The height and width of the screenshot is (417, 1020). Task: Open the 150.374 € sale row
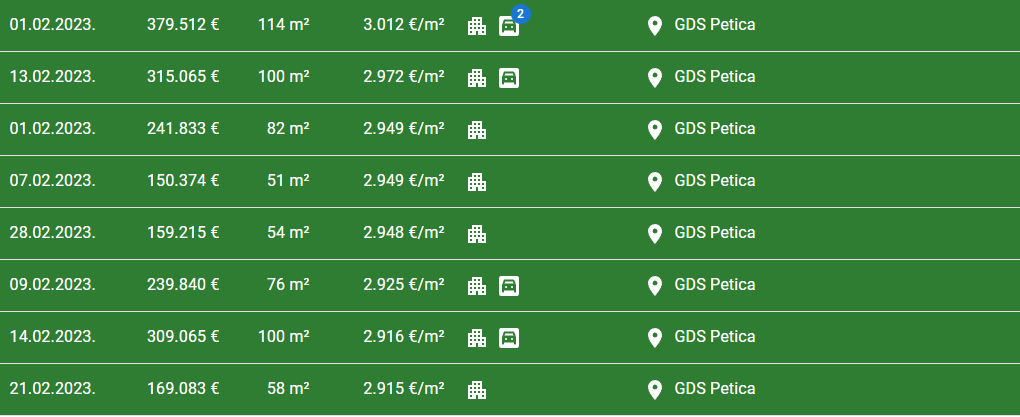pyautogui.click(x=183, y=181)
